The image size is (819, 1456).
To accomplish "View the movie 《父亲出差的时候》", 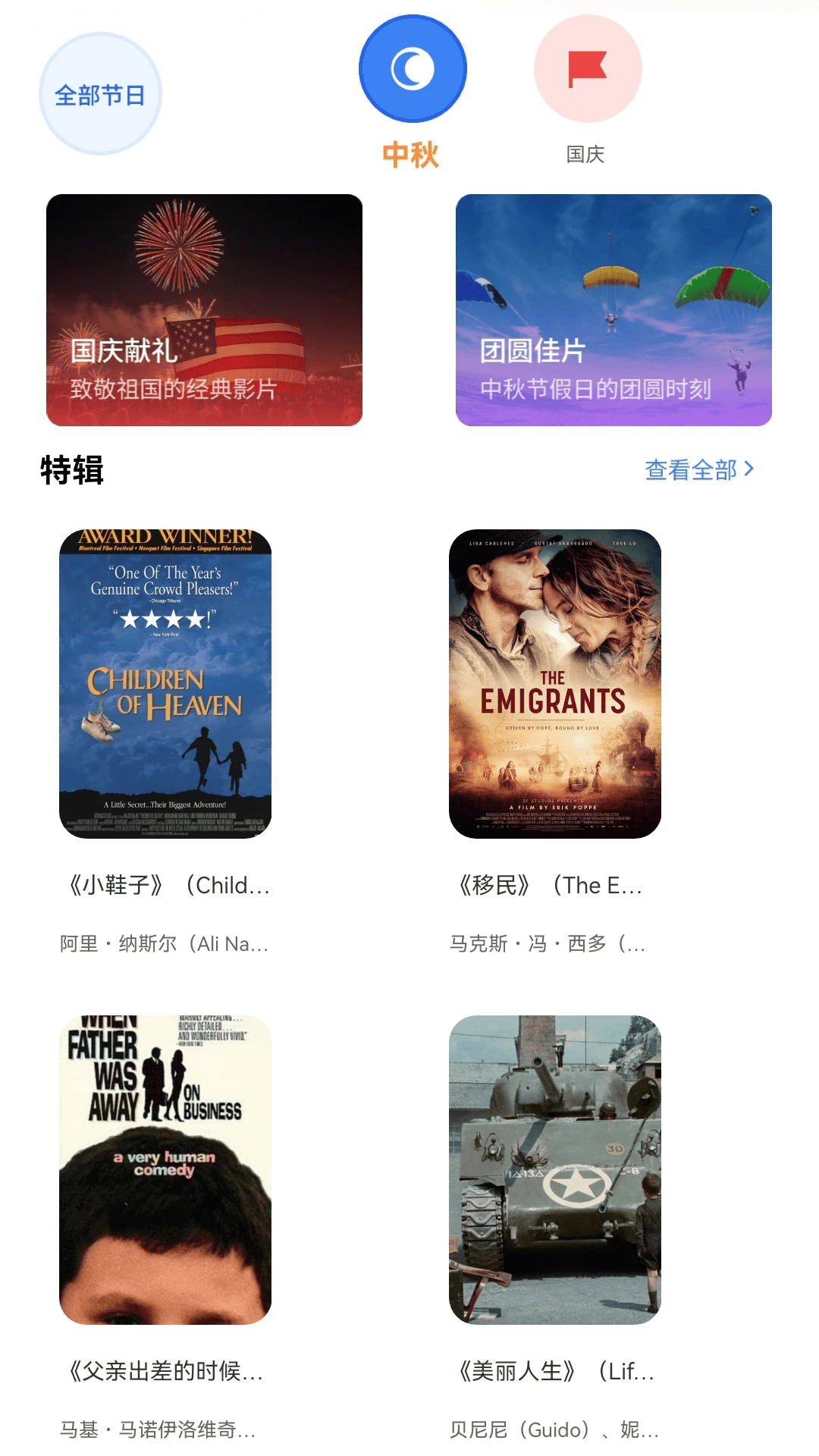I will click(165, 1170).
